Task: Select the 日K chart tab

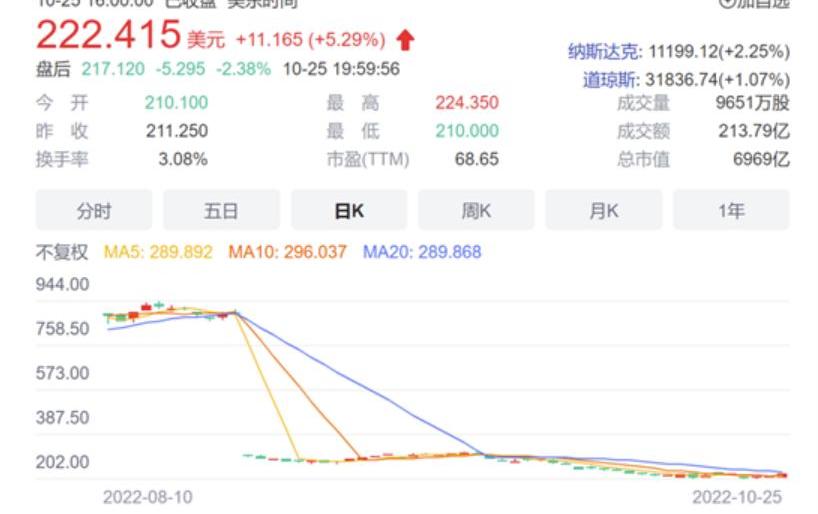Action: (x=348, y=211)
